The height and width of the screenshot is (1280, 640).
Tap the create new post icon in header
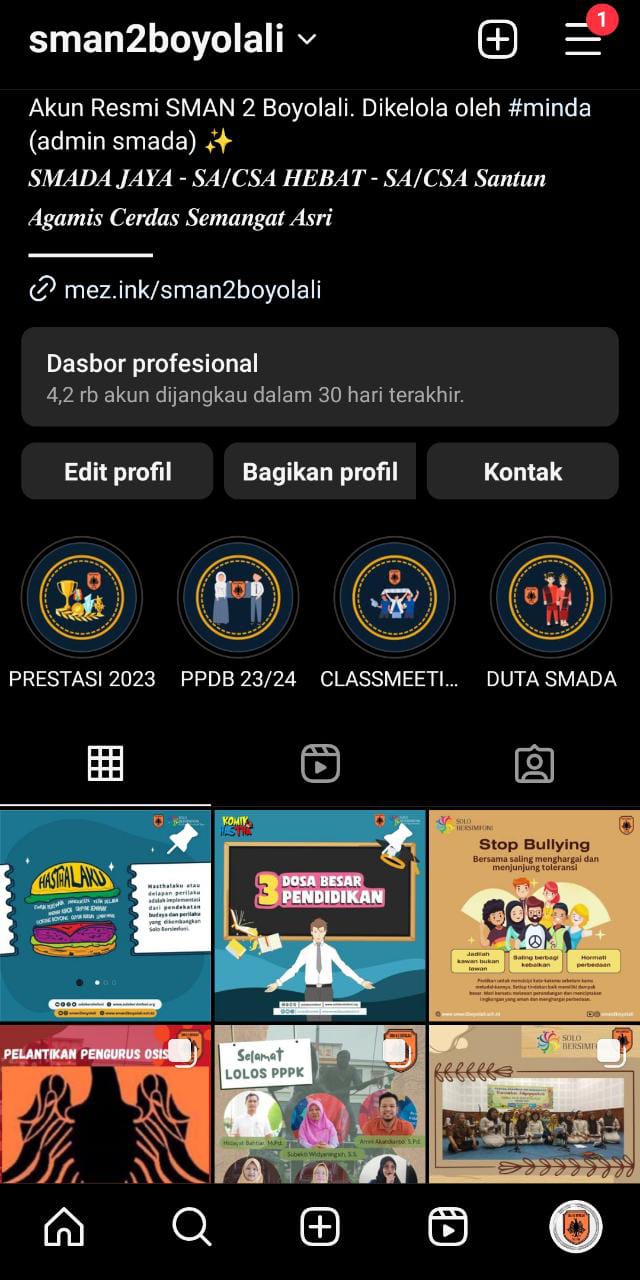point(497,40)
